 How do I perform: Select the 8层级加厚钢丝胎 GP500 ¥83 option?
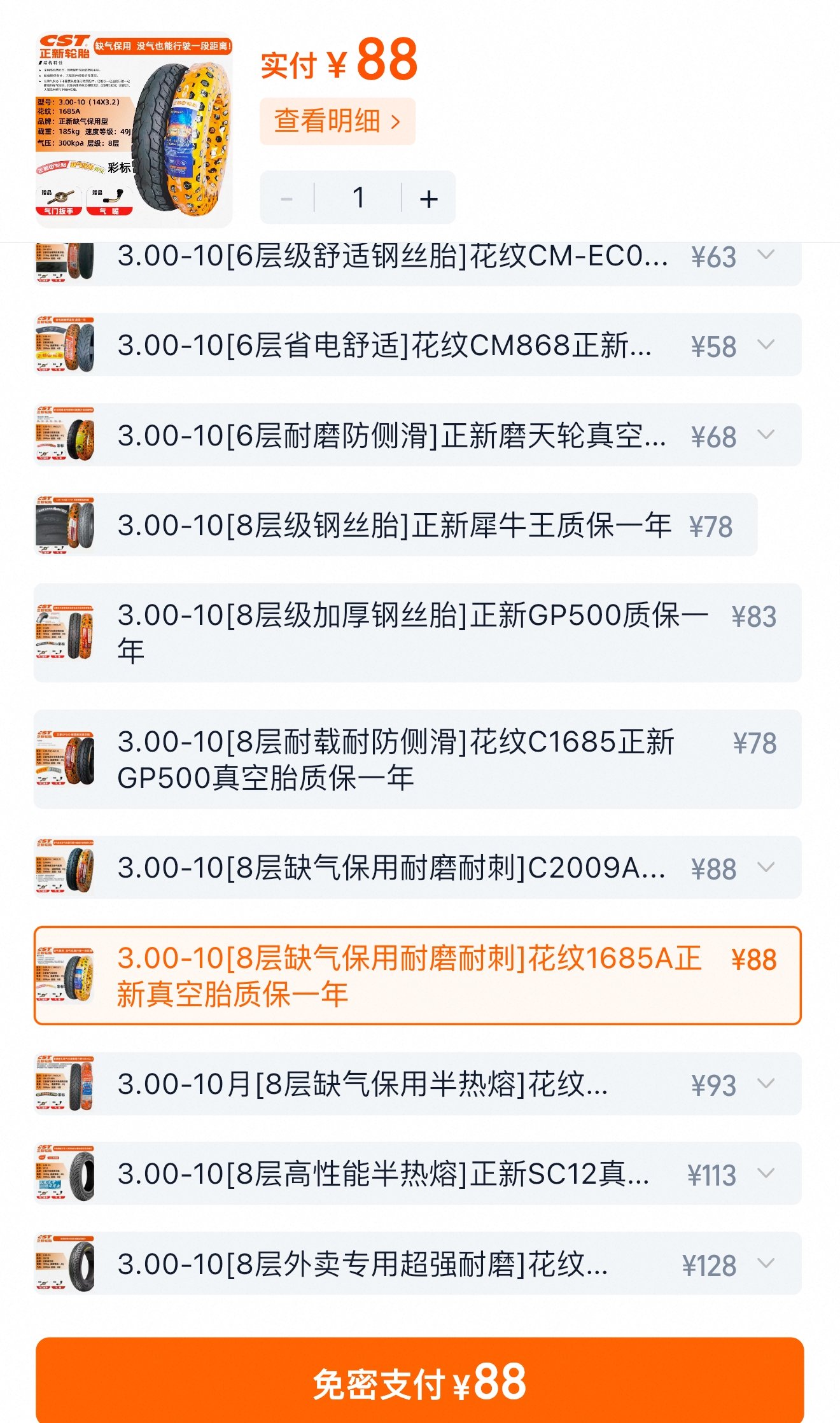pyautogui.click(x=414, y=633)
